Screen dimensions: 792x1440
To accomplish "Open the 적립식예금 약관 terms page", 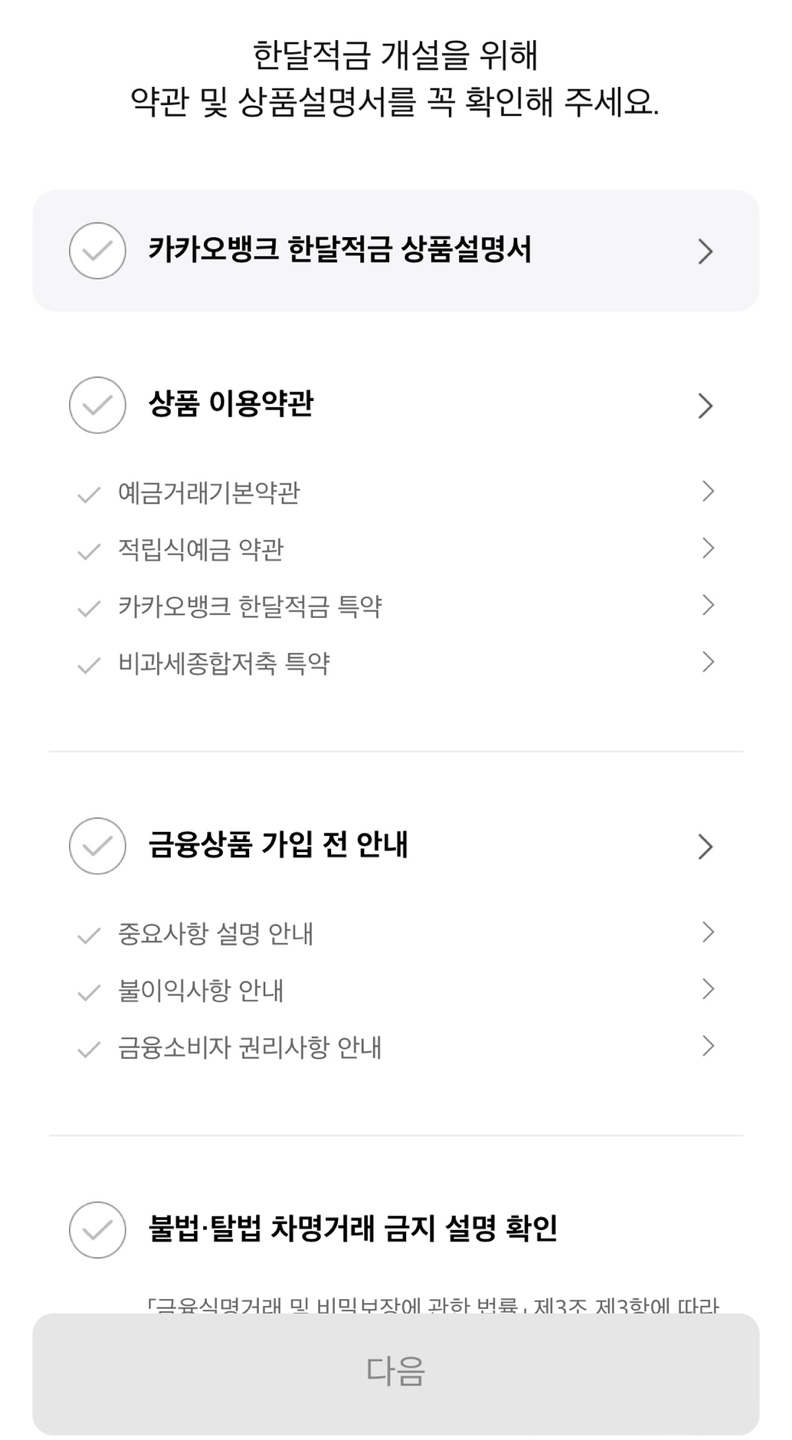I will pos(708,549).
